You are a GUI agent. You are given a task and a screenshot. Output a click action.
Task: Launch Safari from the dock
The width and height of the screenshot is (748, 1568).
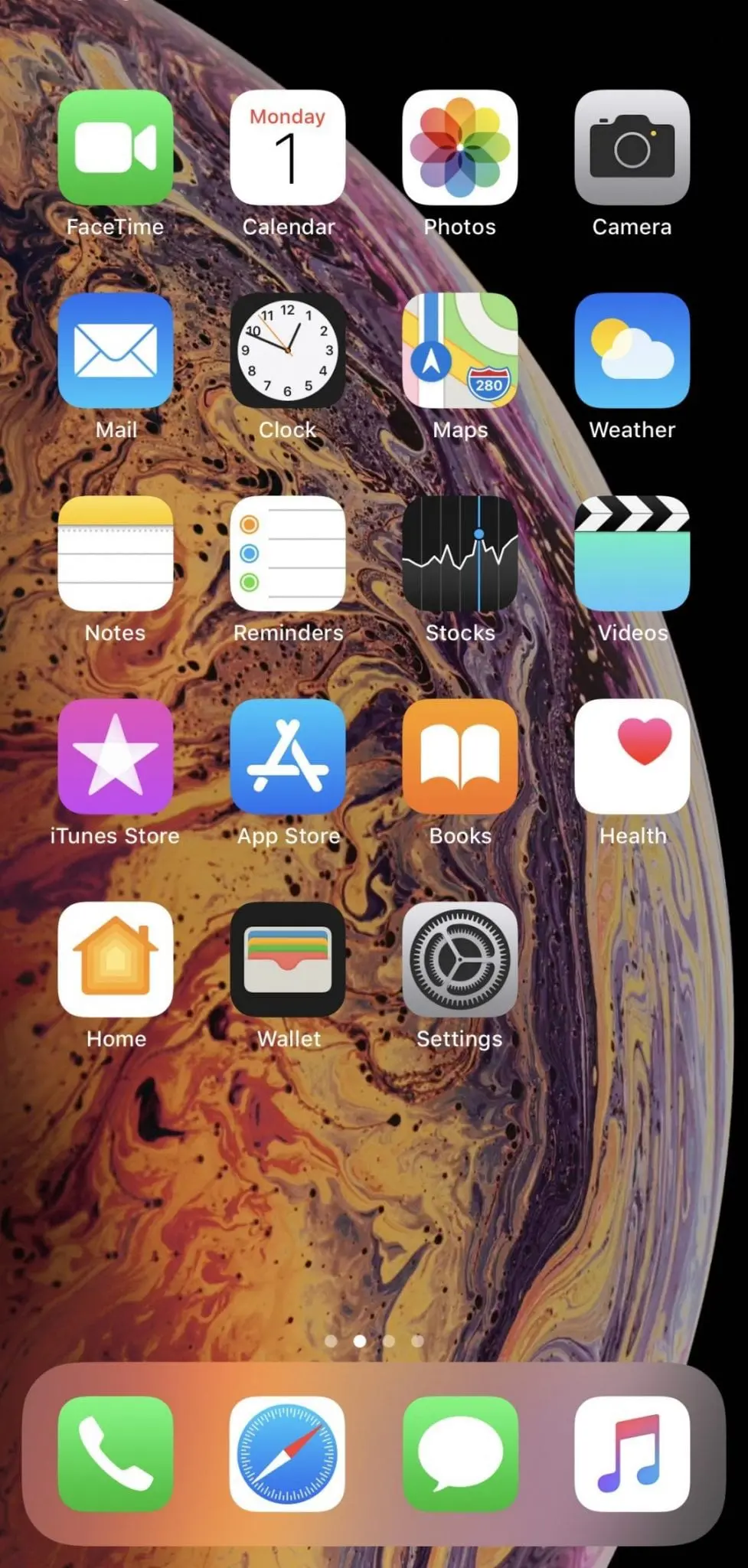click(x=288, y=1454)
